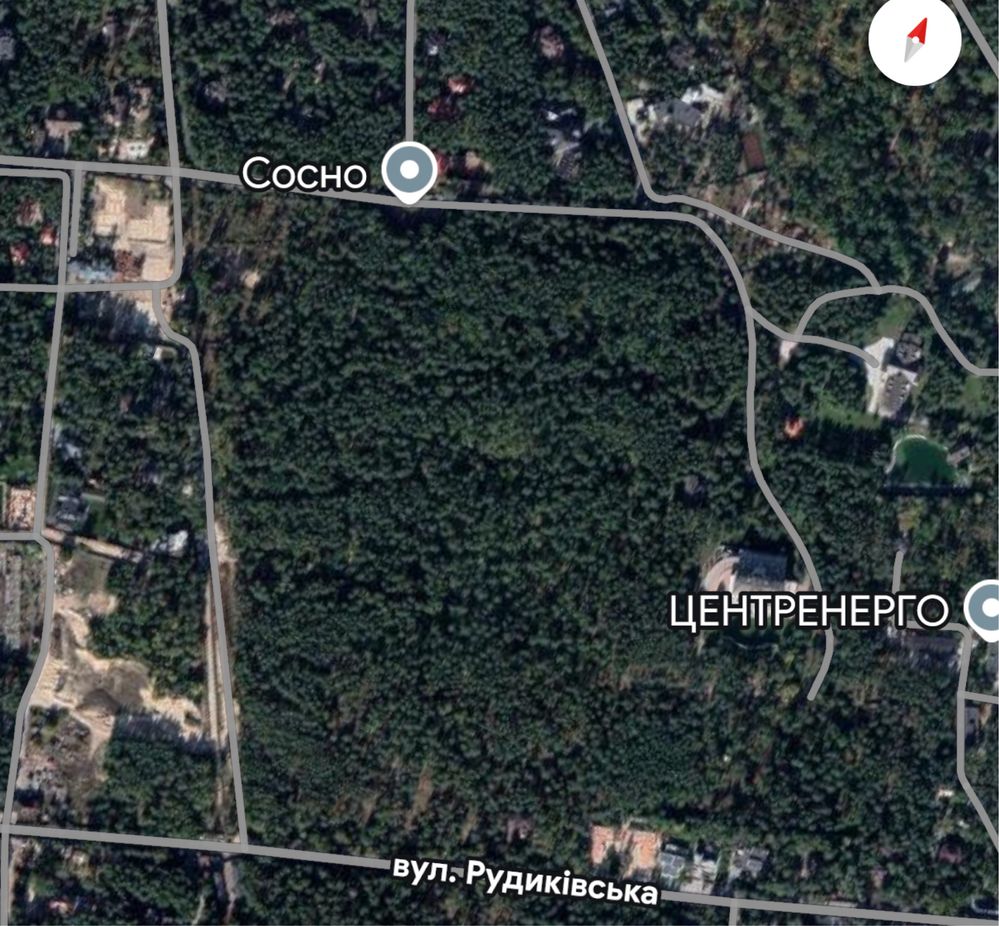999x926 pixels.
Task: Open the Сосно place marker
Action: 410,171
